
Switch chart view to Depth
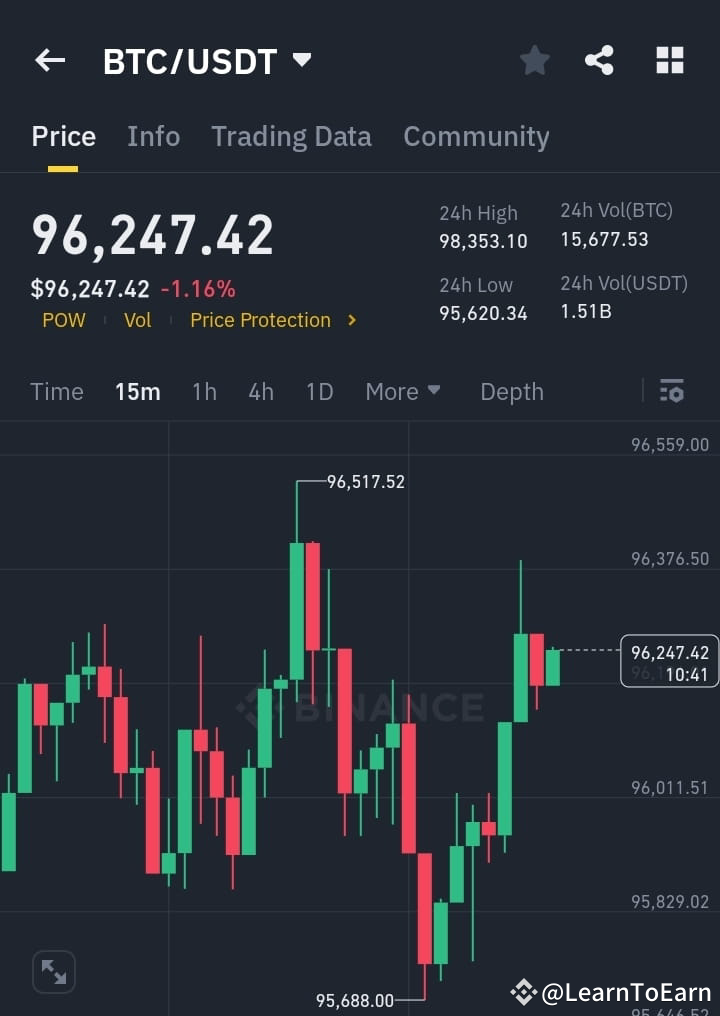511,391
